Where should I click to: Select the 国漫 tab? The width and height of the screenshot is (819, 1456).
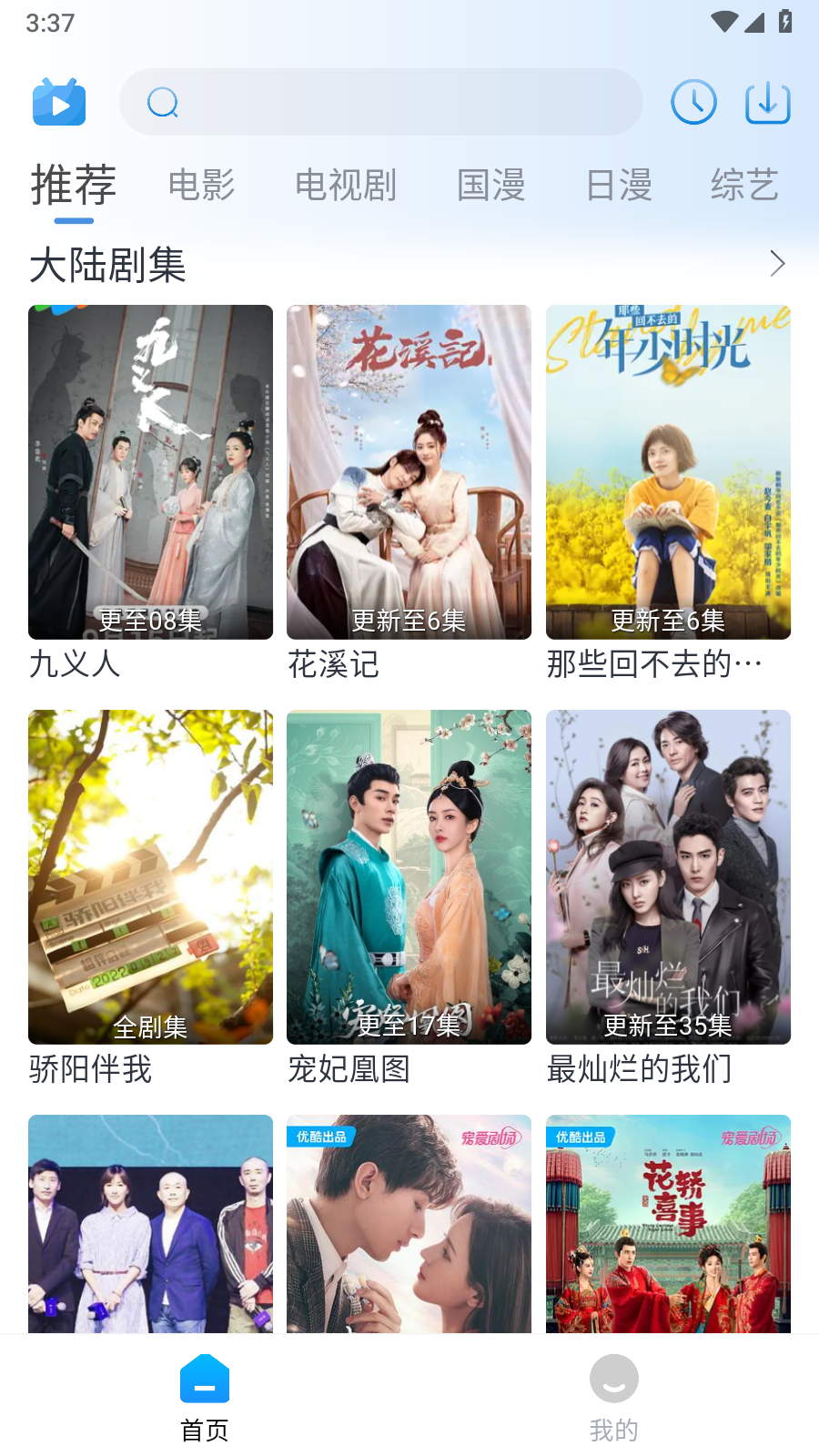click(x=491, y=186)
